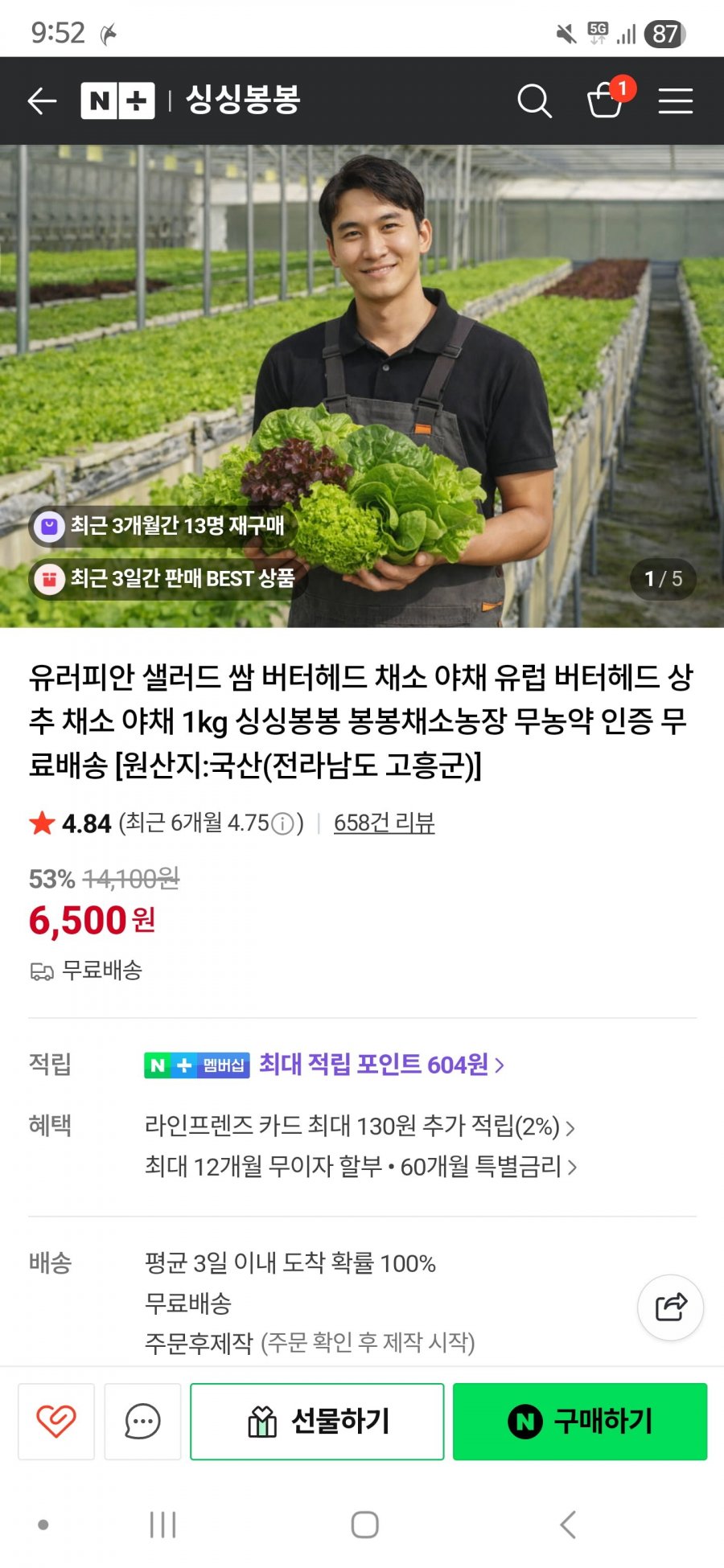Open 라인프렌즈 카드 추가 적립 benefit

pyautogui.click(x=359, y=1127)
